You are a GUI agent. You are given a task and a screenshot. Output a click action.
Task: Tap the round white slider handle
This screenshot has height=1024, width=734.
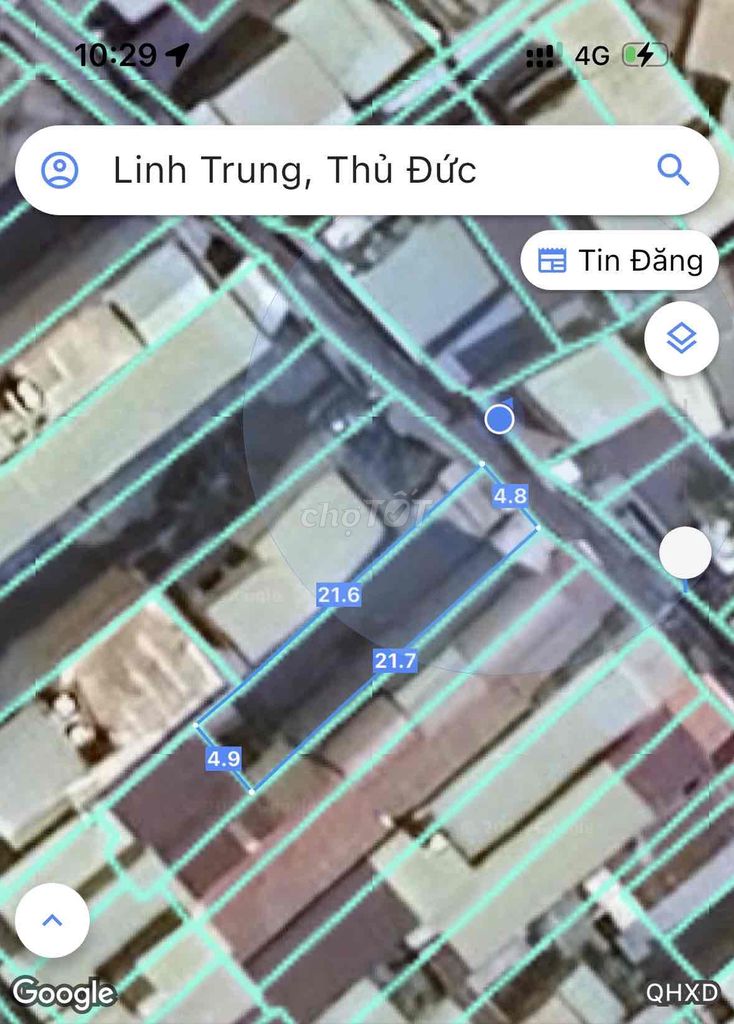coord(686,551)
